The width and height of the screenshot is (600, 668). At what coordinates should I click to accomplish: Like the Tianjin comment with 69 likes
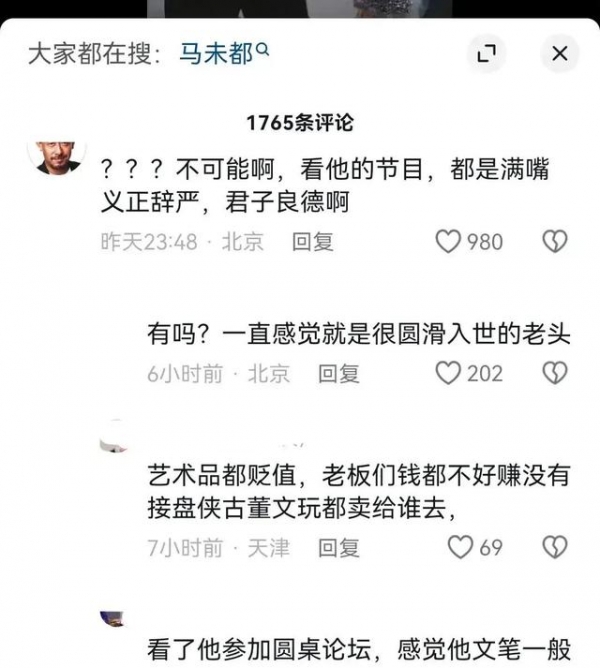[460, 547]
